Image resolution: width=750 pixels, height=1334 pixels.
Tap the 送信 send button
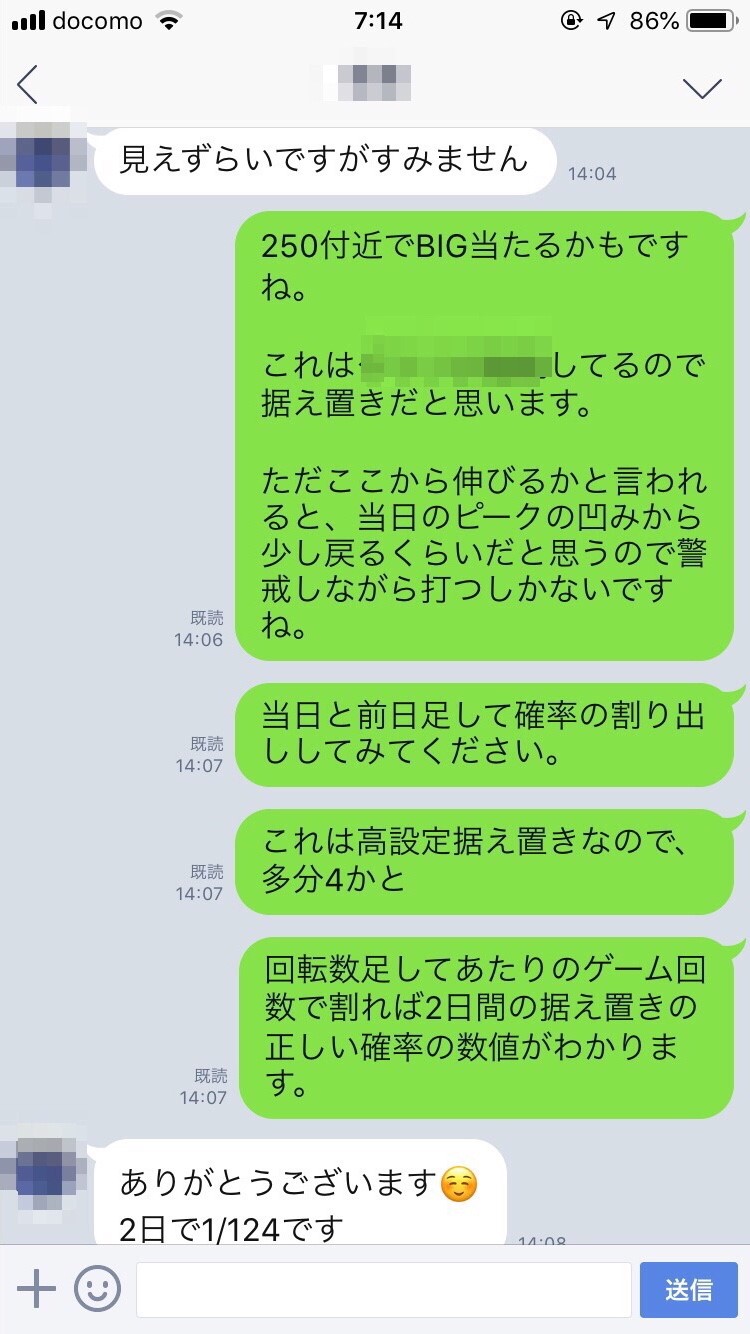[689, 1289]
